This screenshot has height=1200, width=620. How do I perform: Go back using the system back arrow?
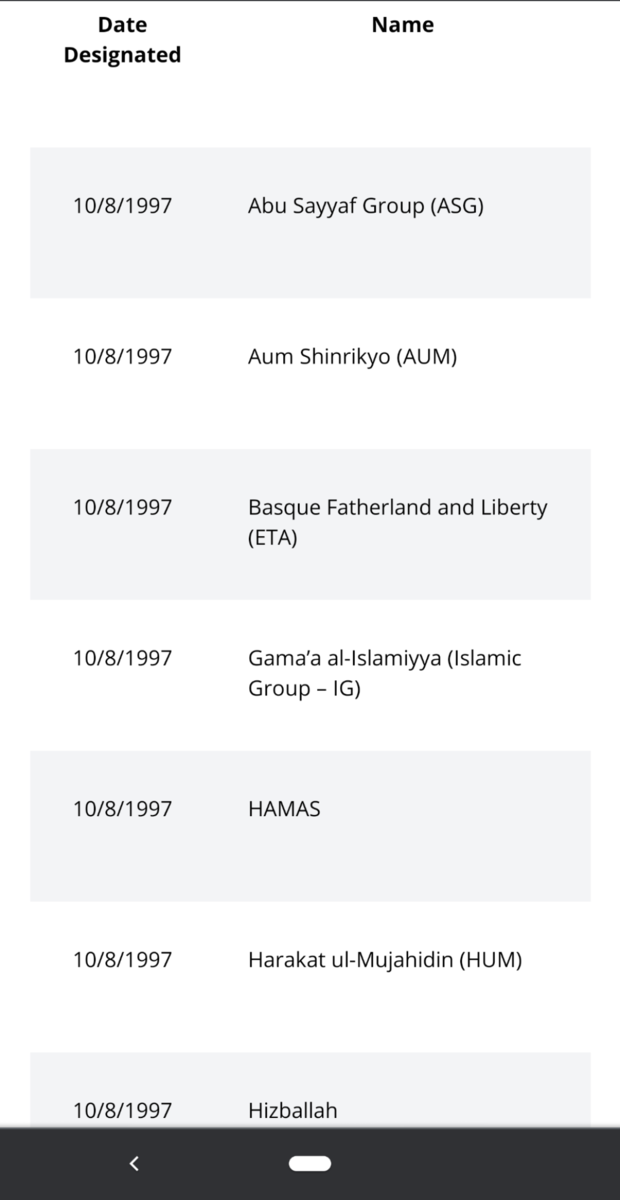coord(134,1163)
